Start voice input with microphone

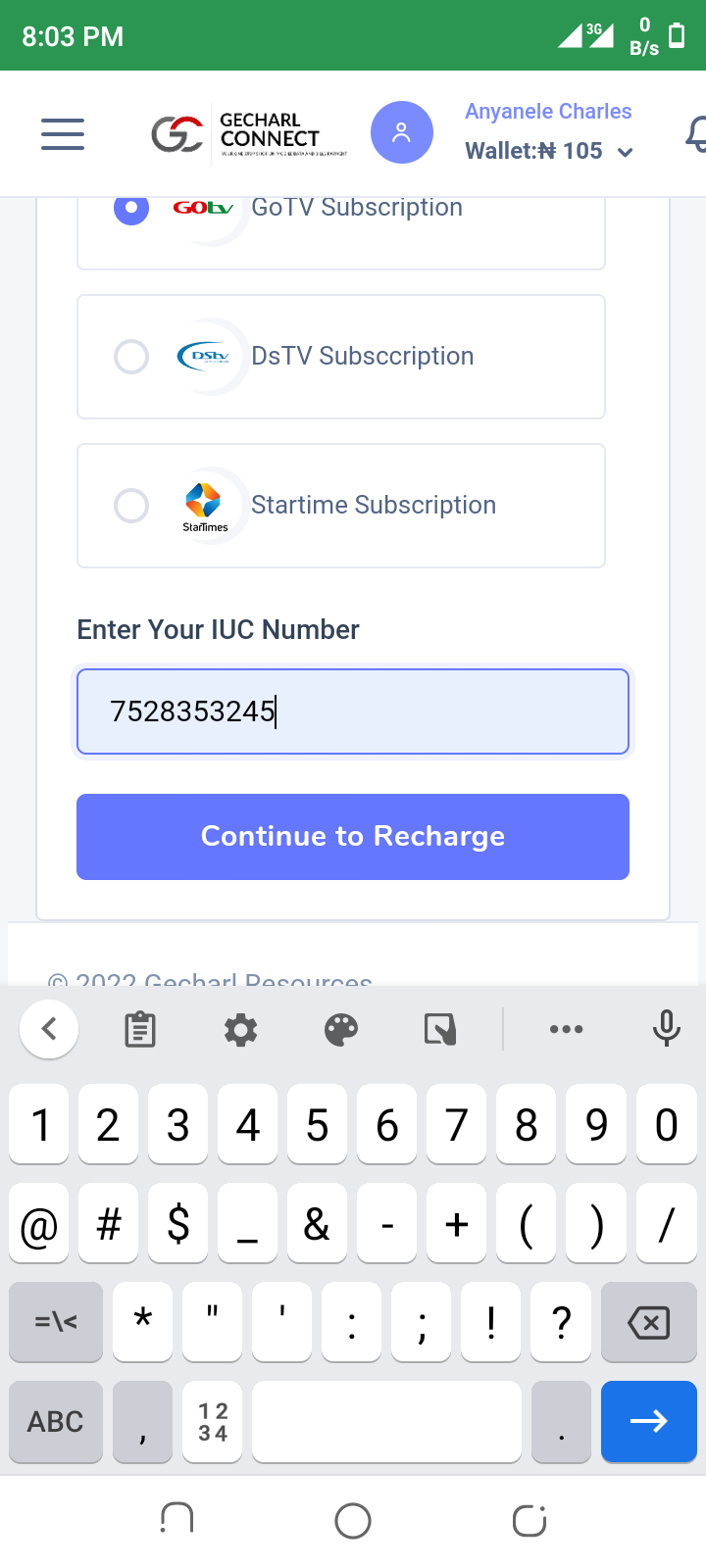[667, 1029]
